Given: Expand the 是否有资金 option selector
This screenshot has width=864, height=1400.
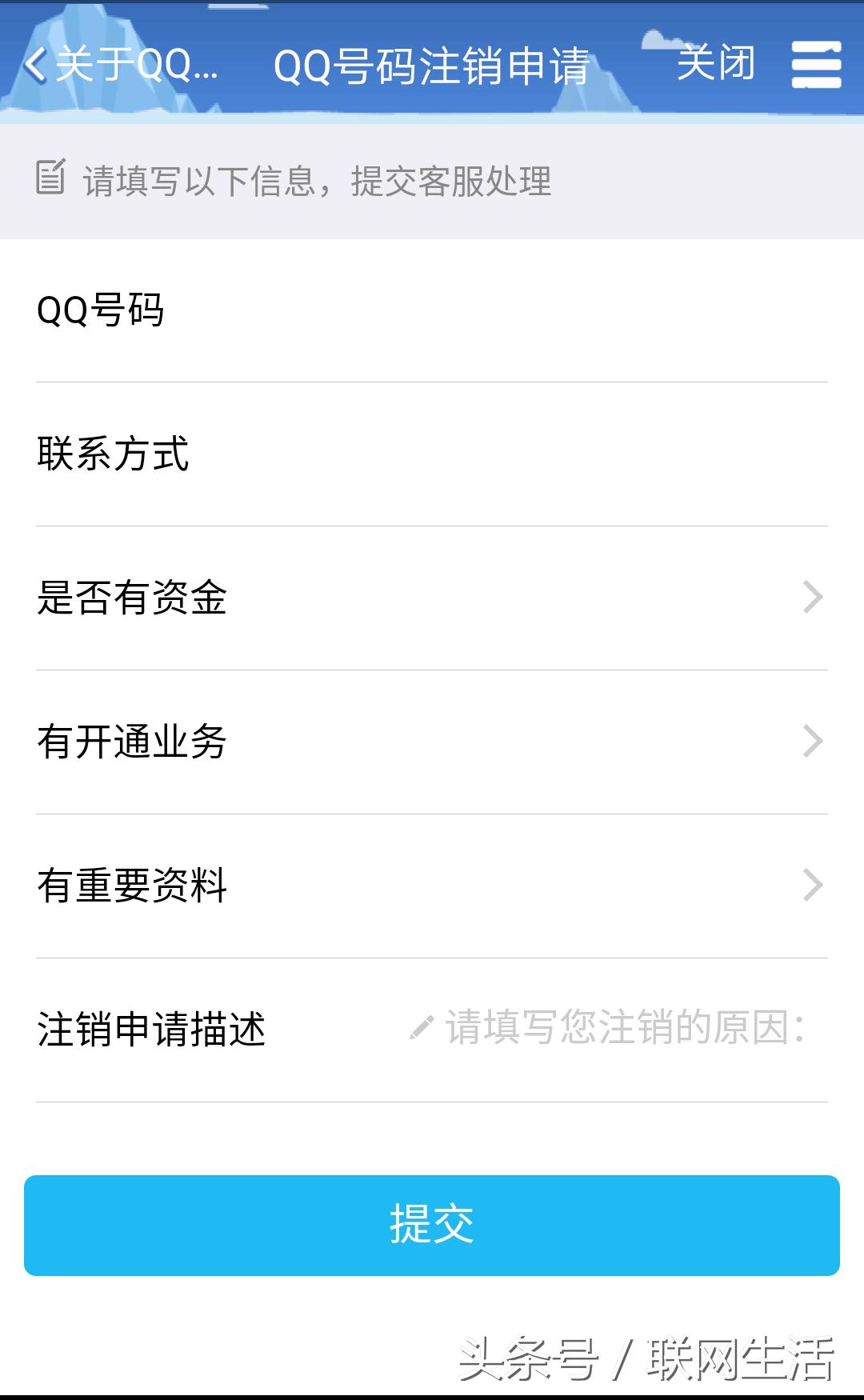Looking at the screenshot, I should point(432,595).
